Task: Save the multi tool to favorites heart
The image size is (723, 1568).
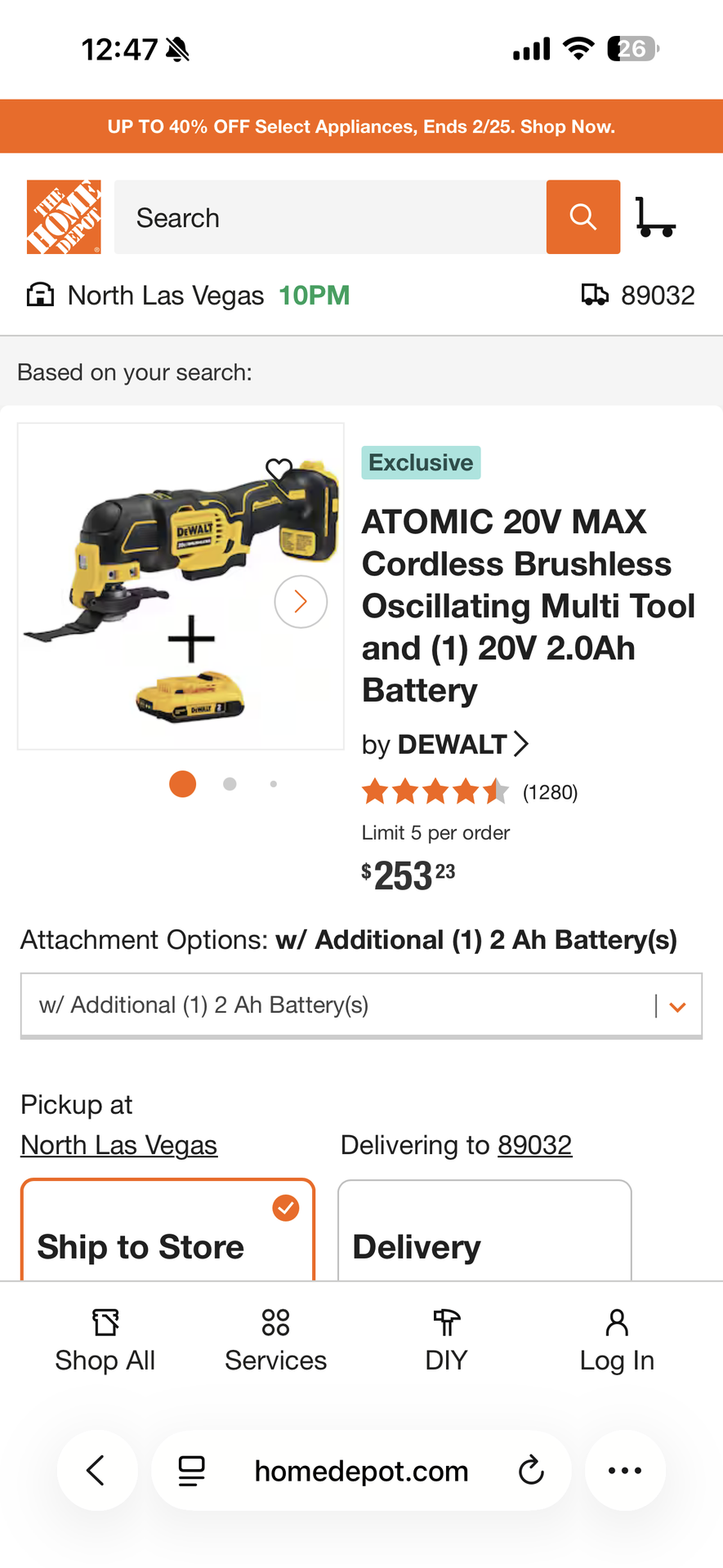Action: click(279, 470)
